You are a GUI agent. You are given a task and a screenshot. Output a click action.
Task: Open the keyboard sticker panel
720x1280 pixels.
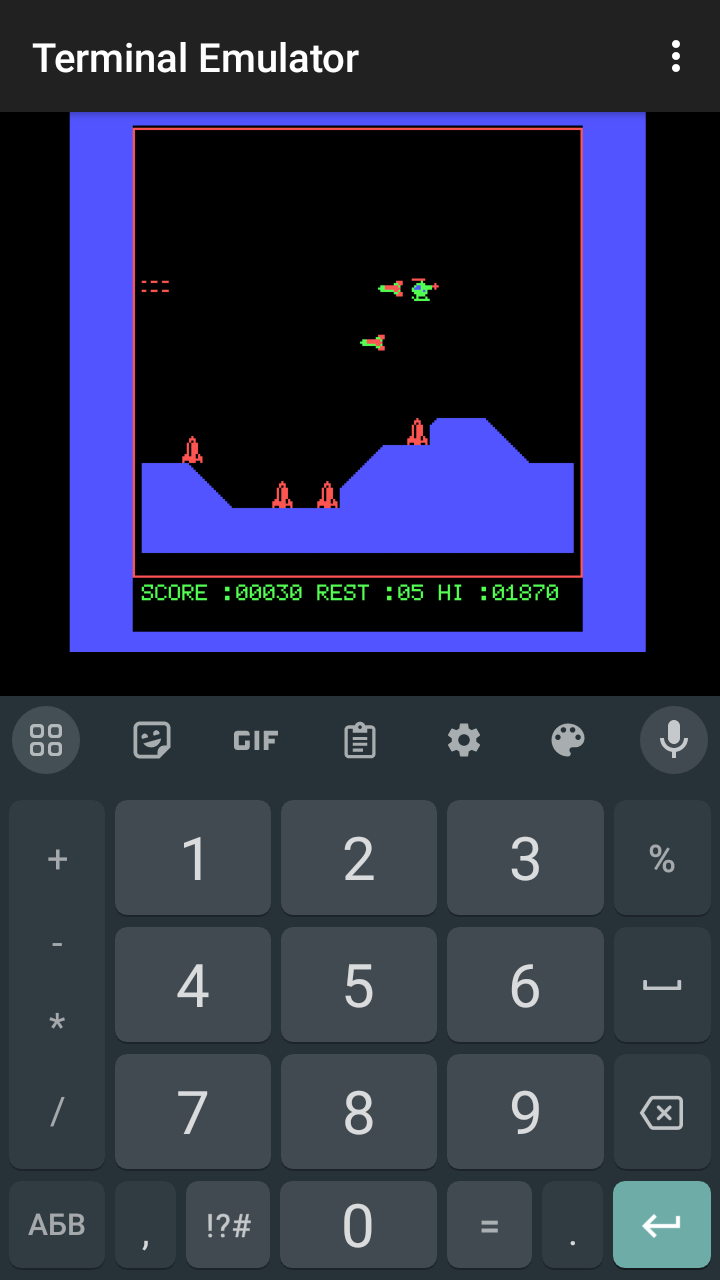pos(152,740)
